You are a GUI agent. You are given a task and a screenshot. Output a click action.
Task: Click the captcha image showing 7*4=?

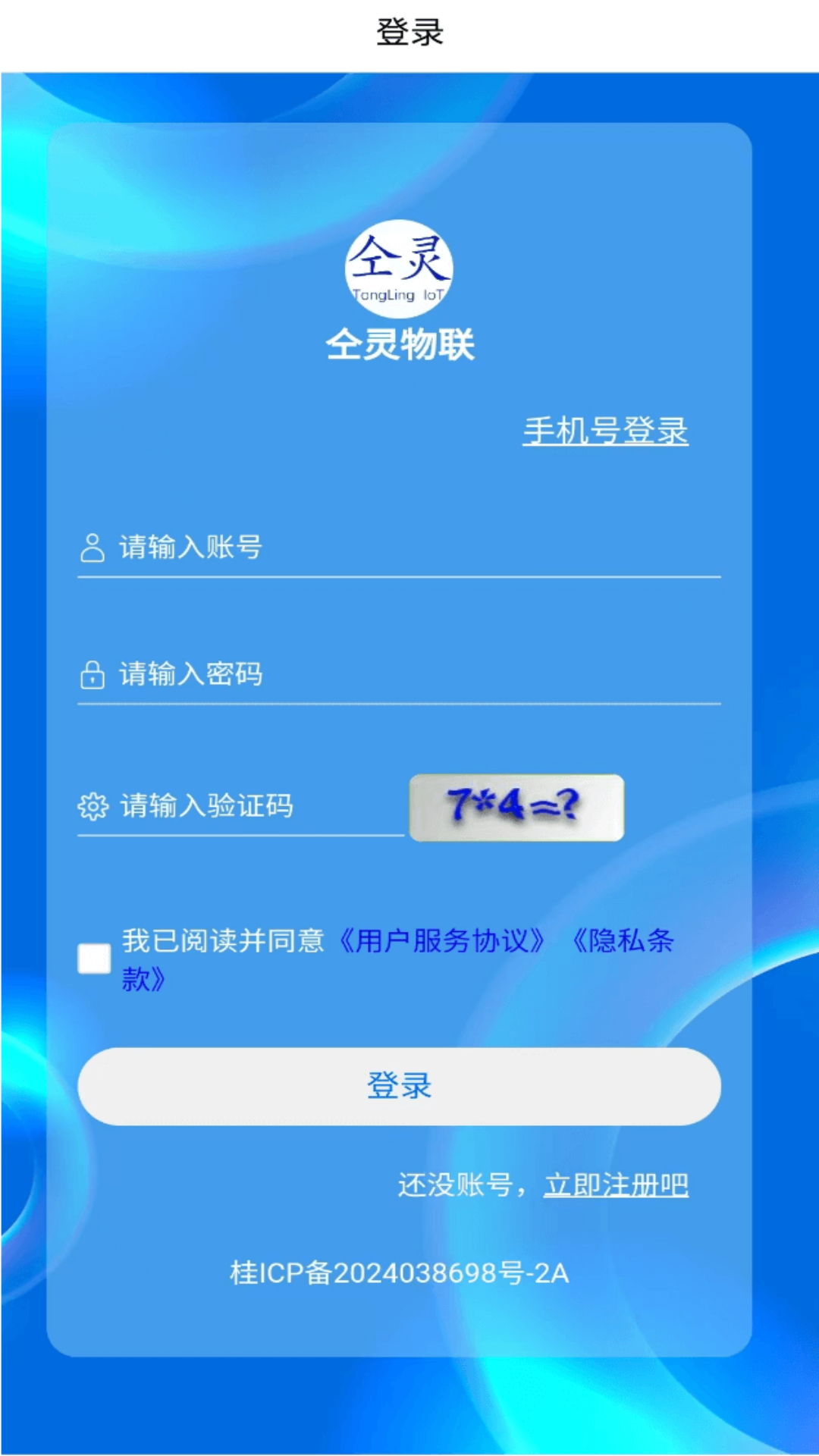click(516, 808)
